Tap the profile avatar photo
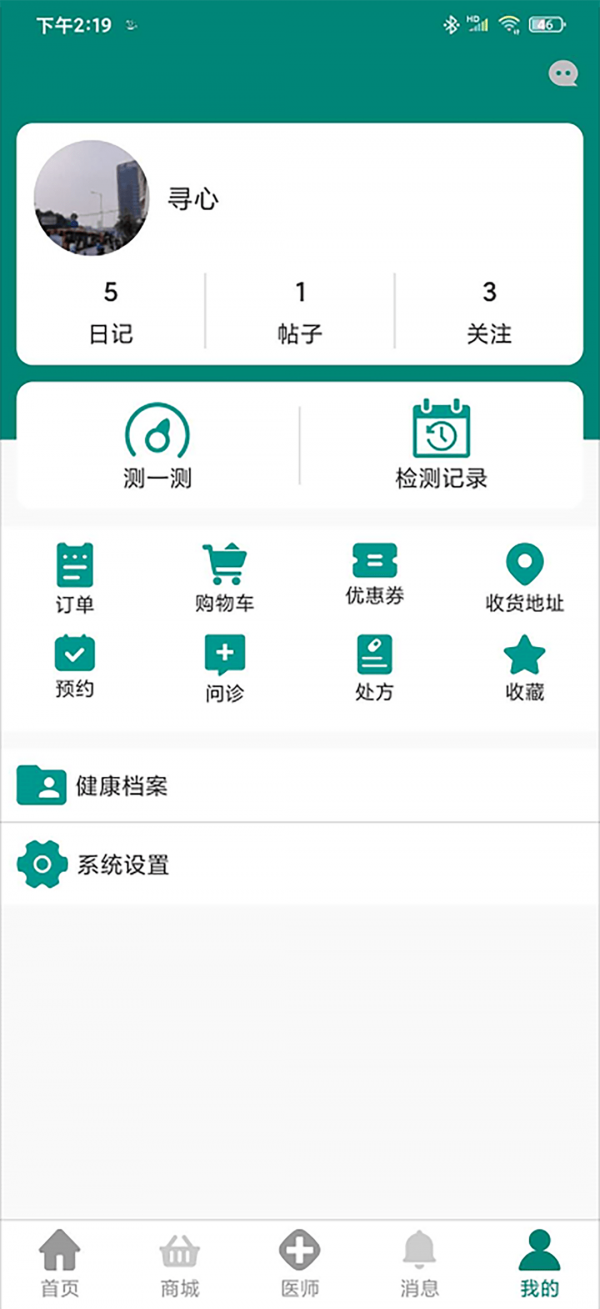This screenshot has width=600, height=1309. 91,198
